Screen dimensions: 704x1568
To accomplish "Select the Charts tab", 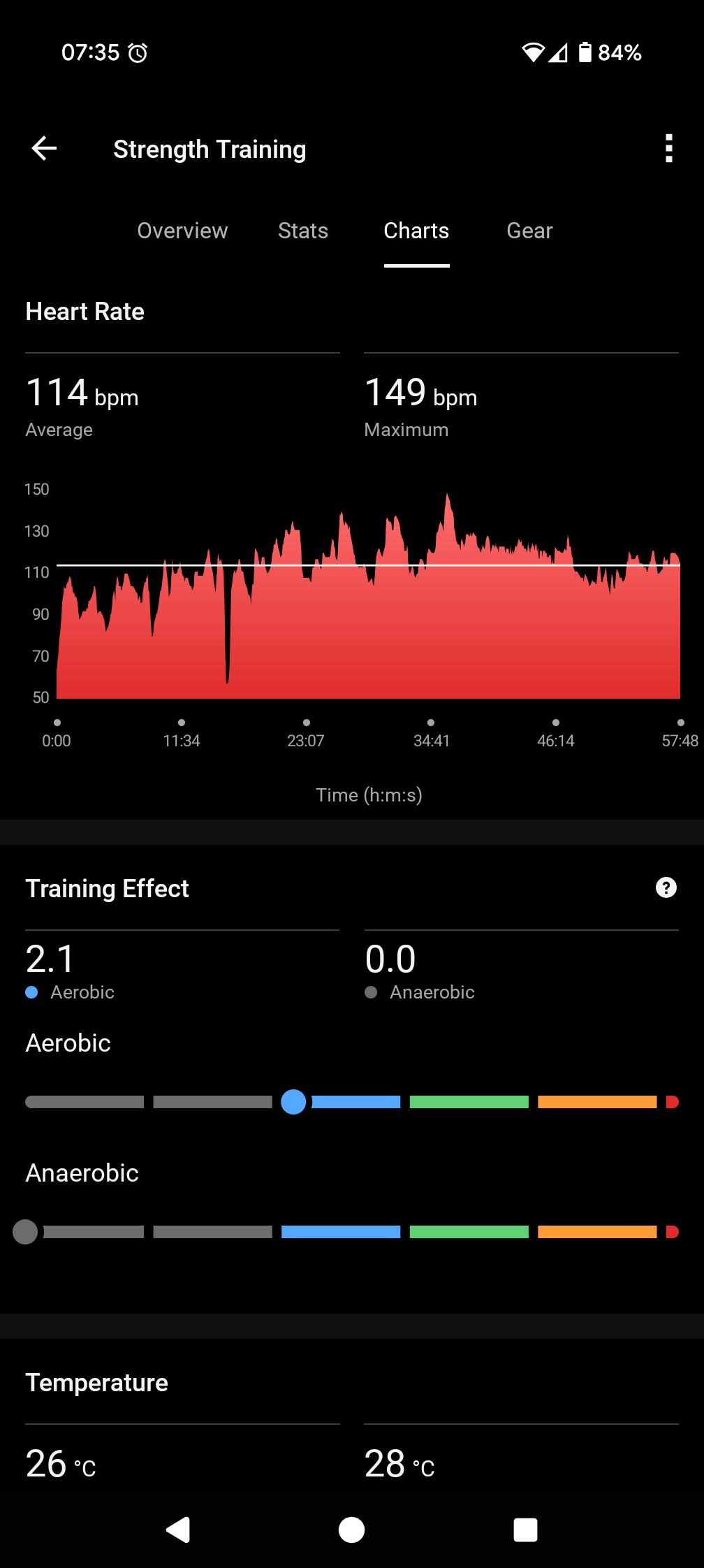I will (x=416, y=231).
